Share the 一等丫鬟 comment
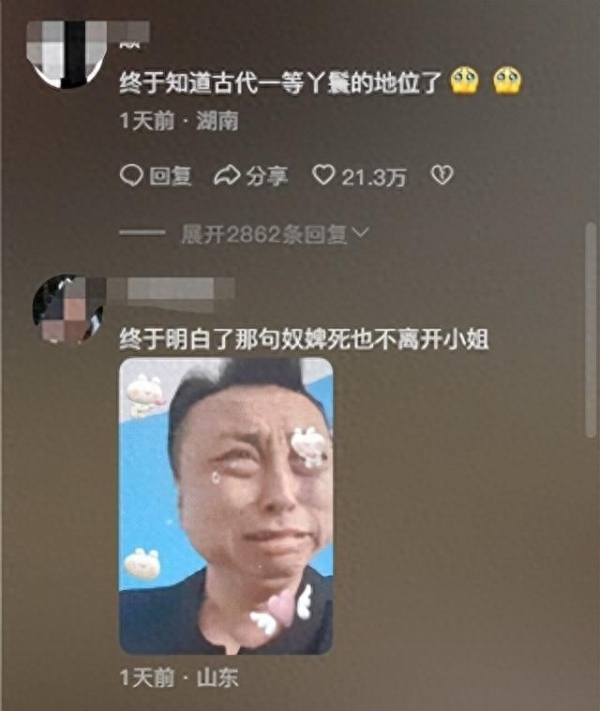600x711 pixels. (253, 176)
